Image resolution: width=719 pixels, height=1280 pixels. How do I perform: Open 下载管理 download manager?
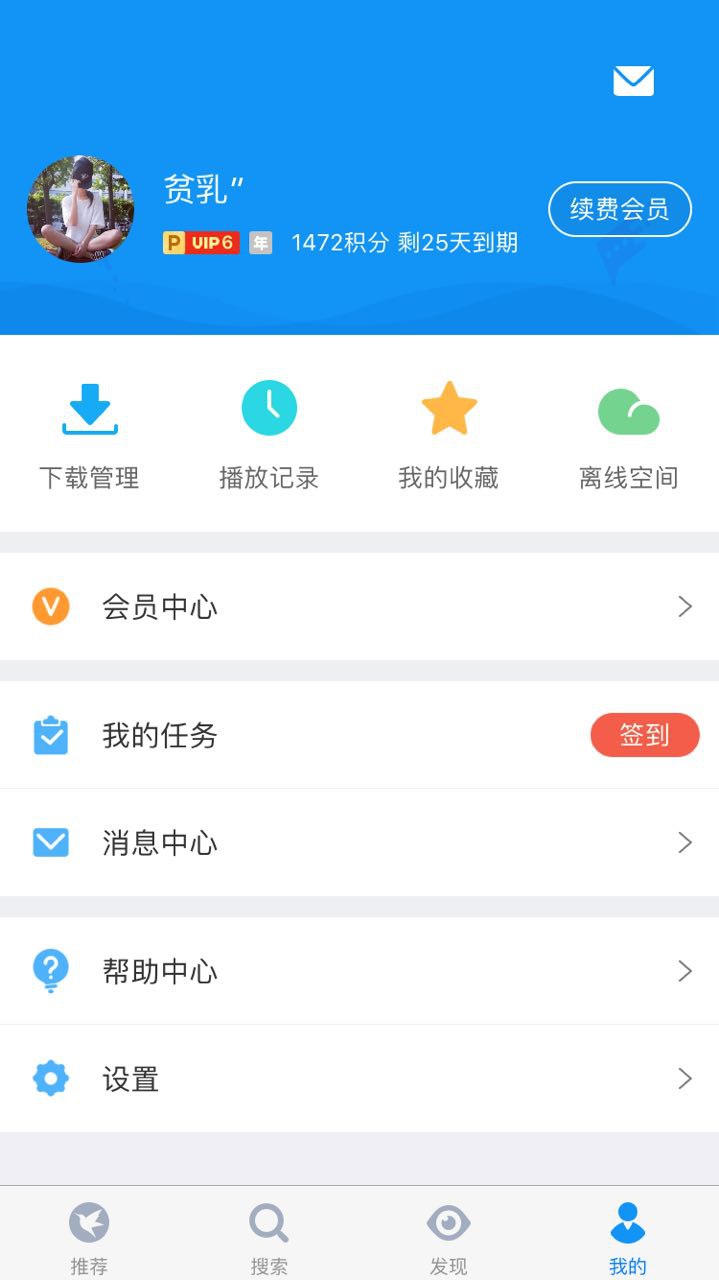pos(89,436)
